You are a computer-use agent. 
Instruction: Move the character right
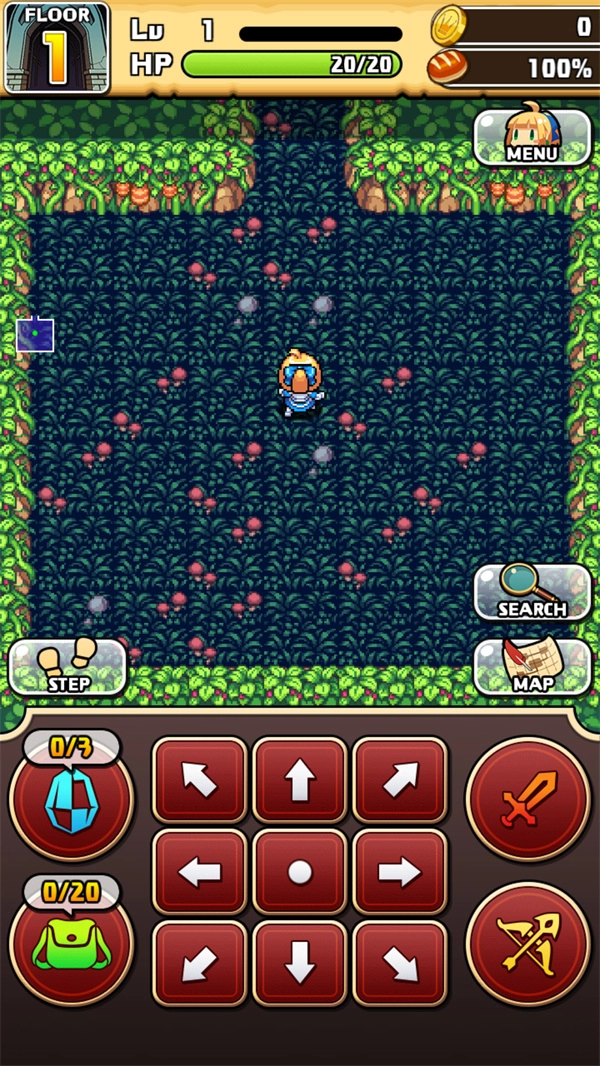pyautogui.click(x=400, y=873)
